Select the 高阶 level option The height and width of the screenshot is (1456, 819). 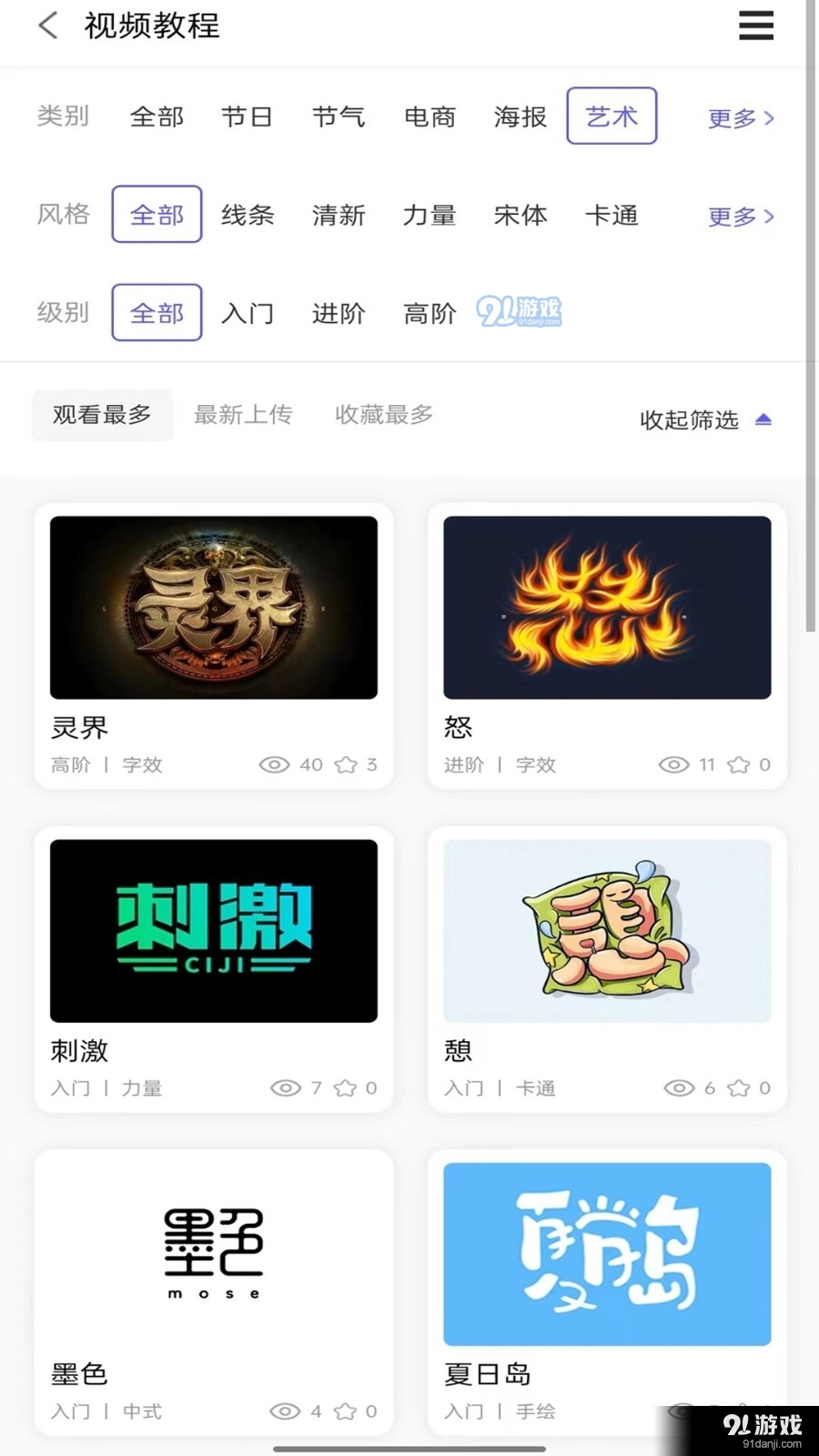[429, 313]
